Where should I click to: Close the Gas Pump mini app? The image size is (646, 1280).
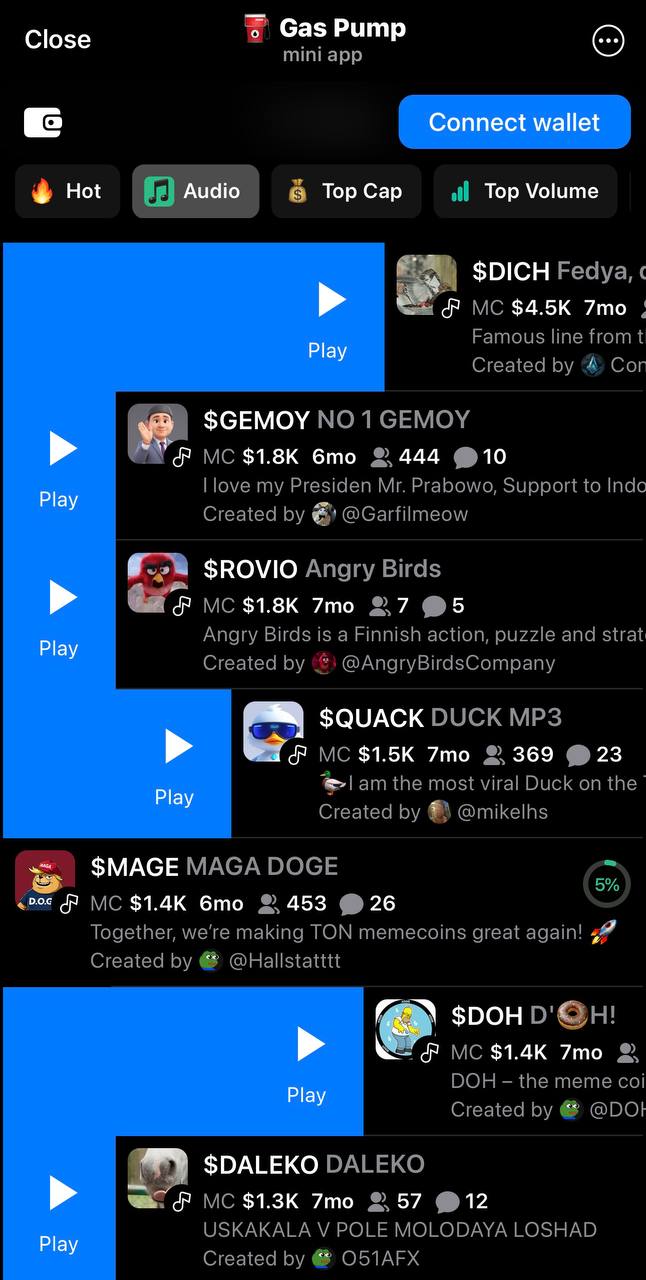point(57,39)
